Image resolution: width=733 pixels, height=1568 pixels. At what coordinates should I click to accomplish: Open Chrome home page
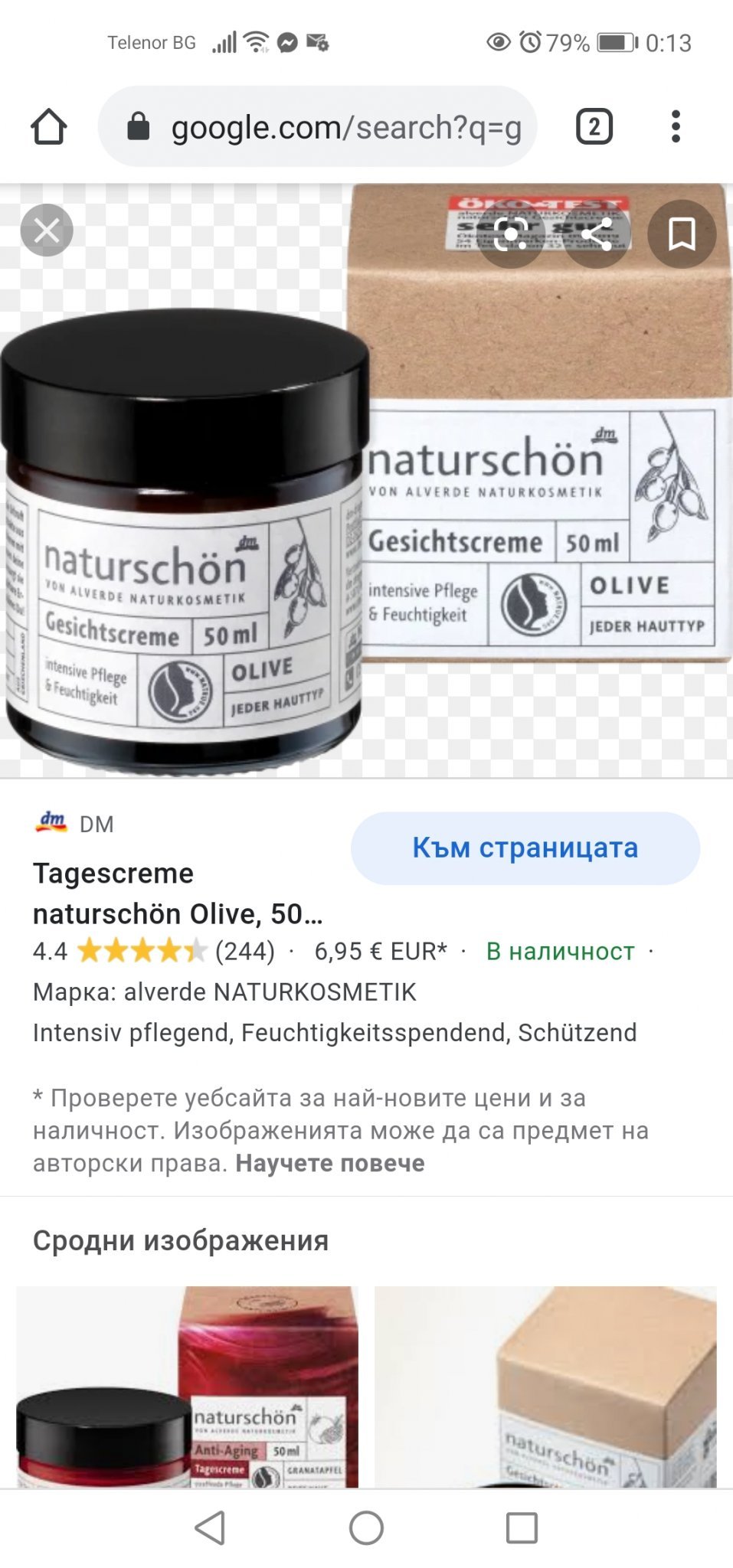point(49,126)
